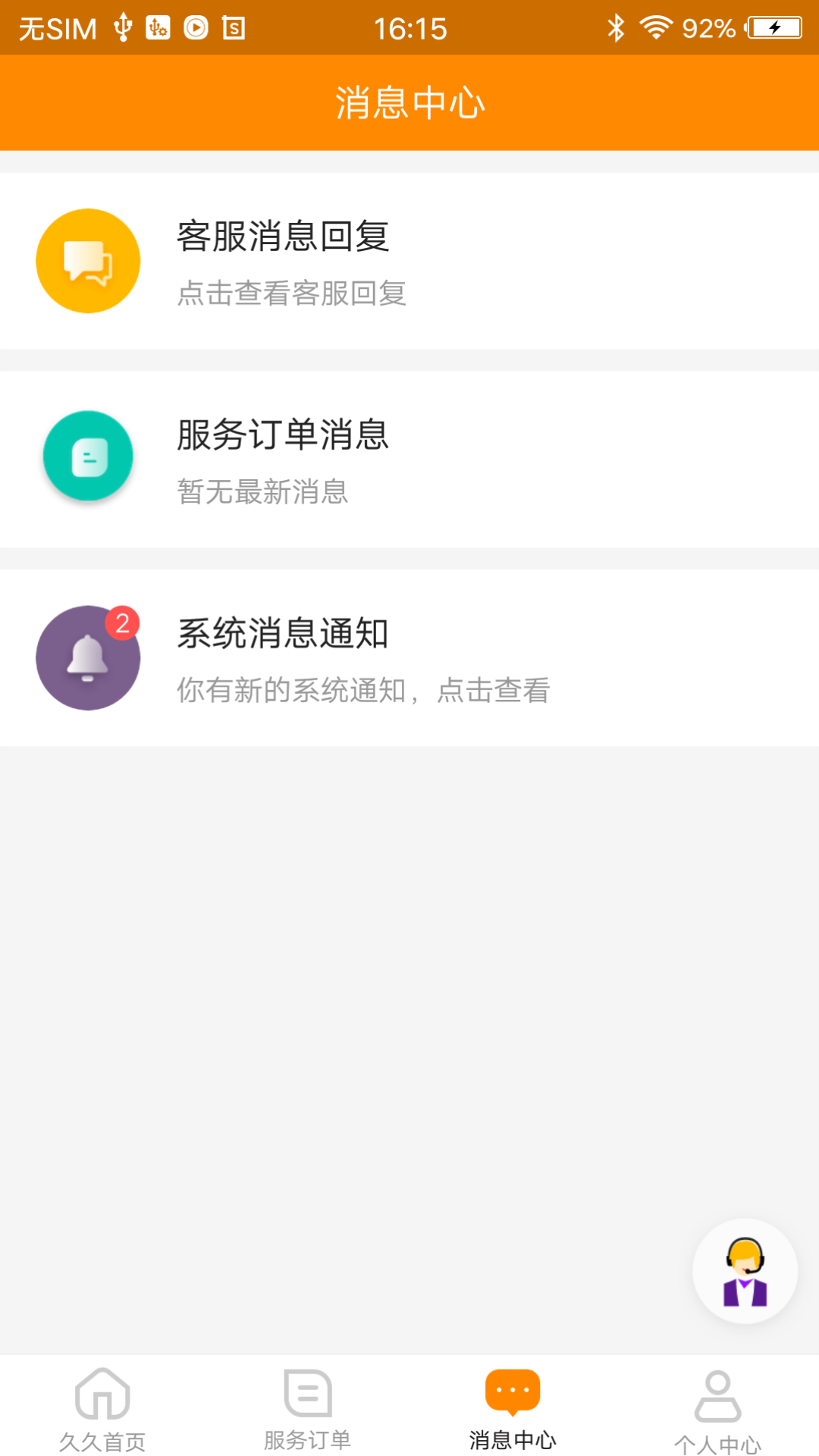Tap the Wi-Fi icon in status bar

point(657,27)
